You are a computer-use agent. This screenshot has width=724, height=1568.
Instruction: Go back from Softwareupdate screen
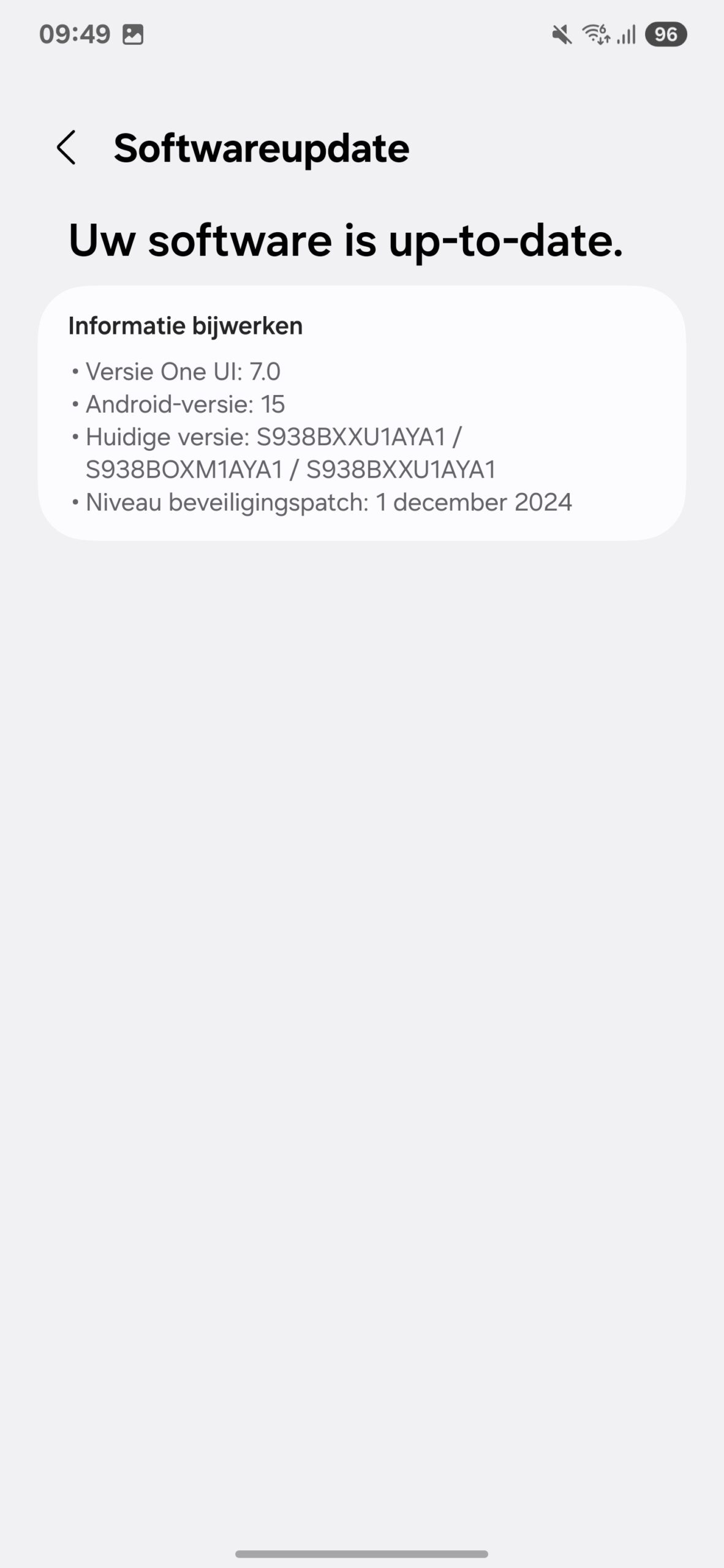click(x=66, y=148)
